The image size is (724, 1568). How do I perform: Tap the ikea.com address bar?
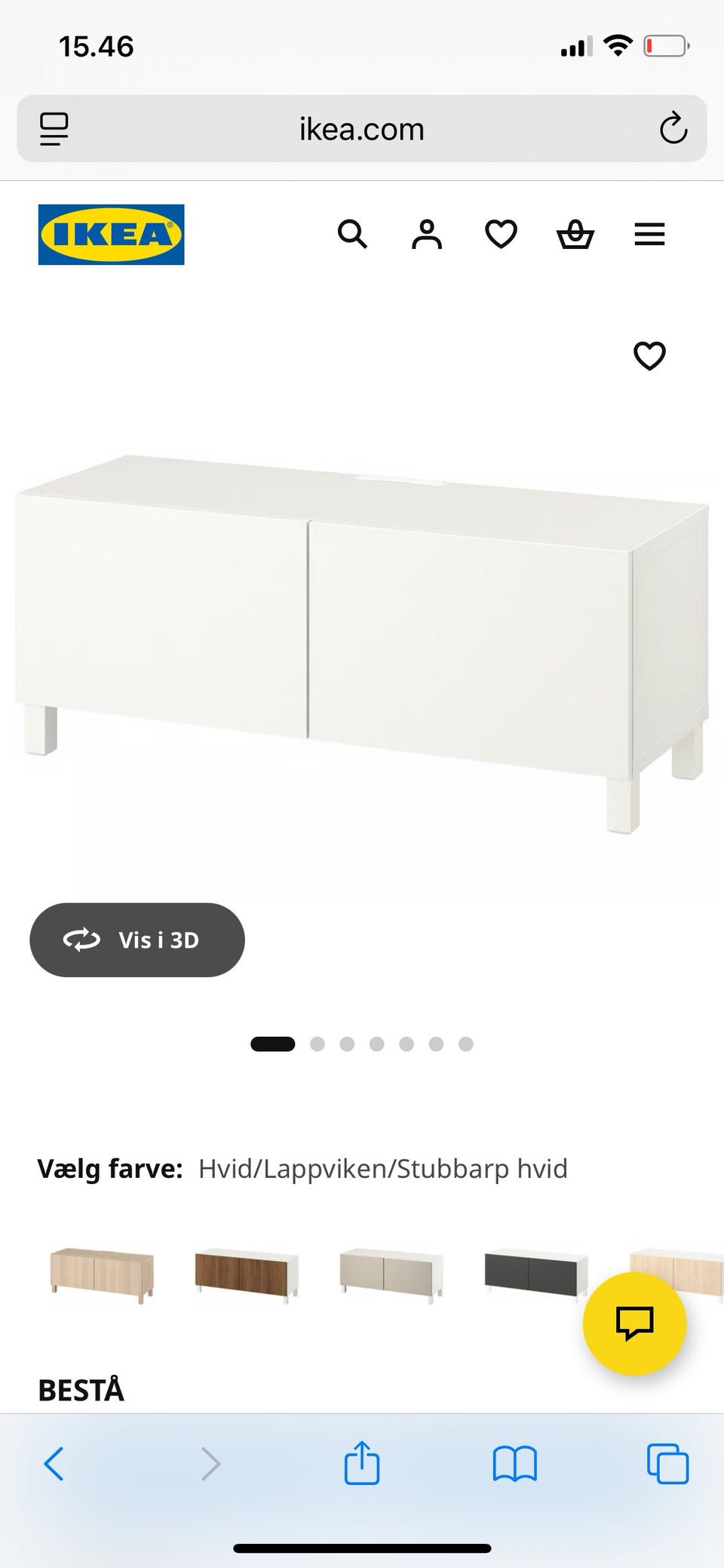click(x=362, y=129)
